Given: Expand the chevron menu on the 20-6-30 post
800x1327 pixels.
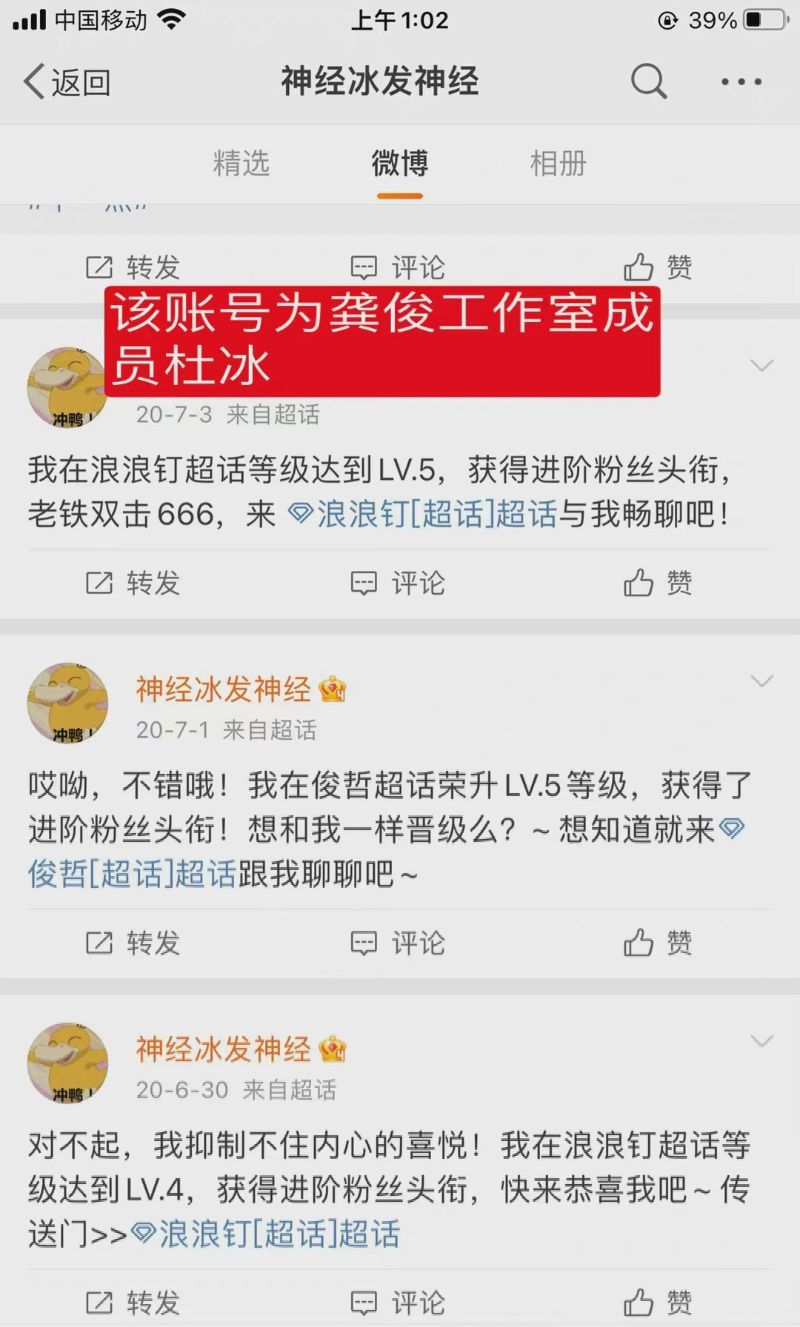Looking at the screenshot, I should tap(762, 1042).
